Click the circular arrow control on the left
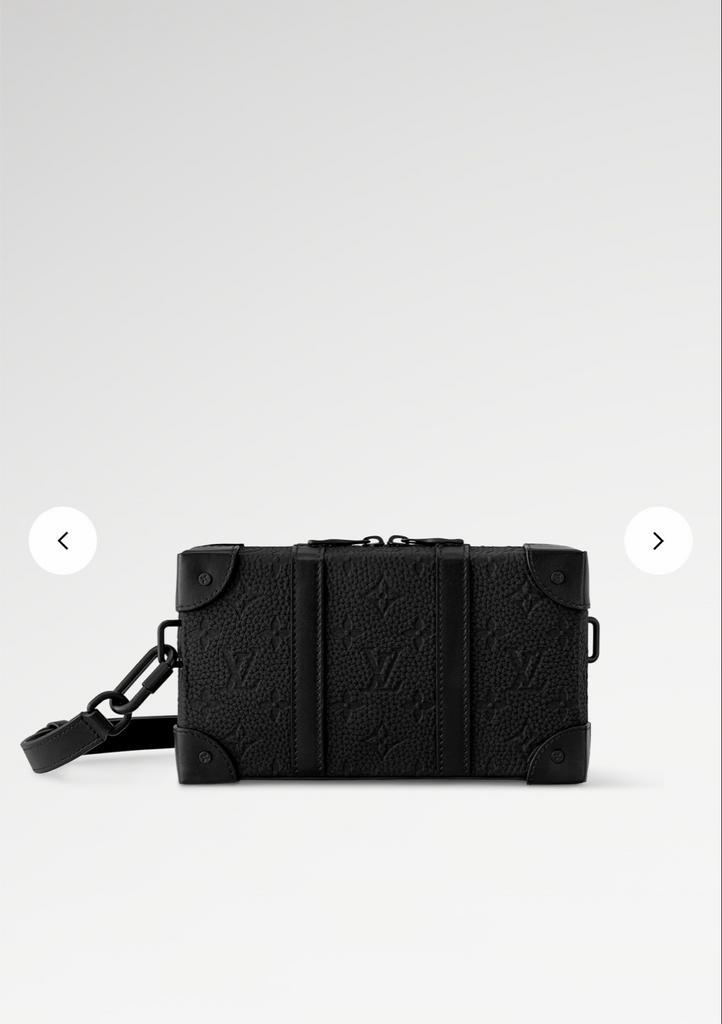This screenshot has width=722, height=1024. click(64, 540)
